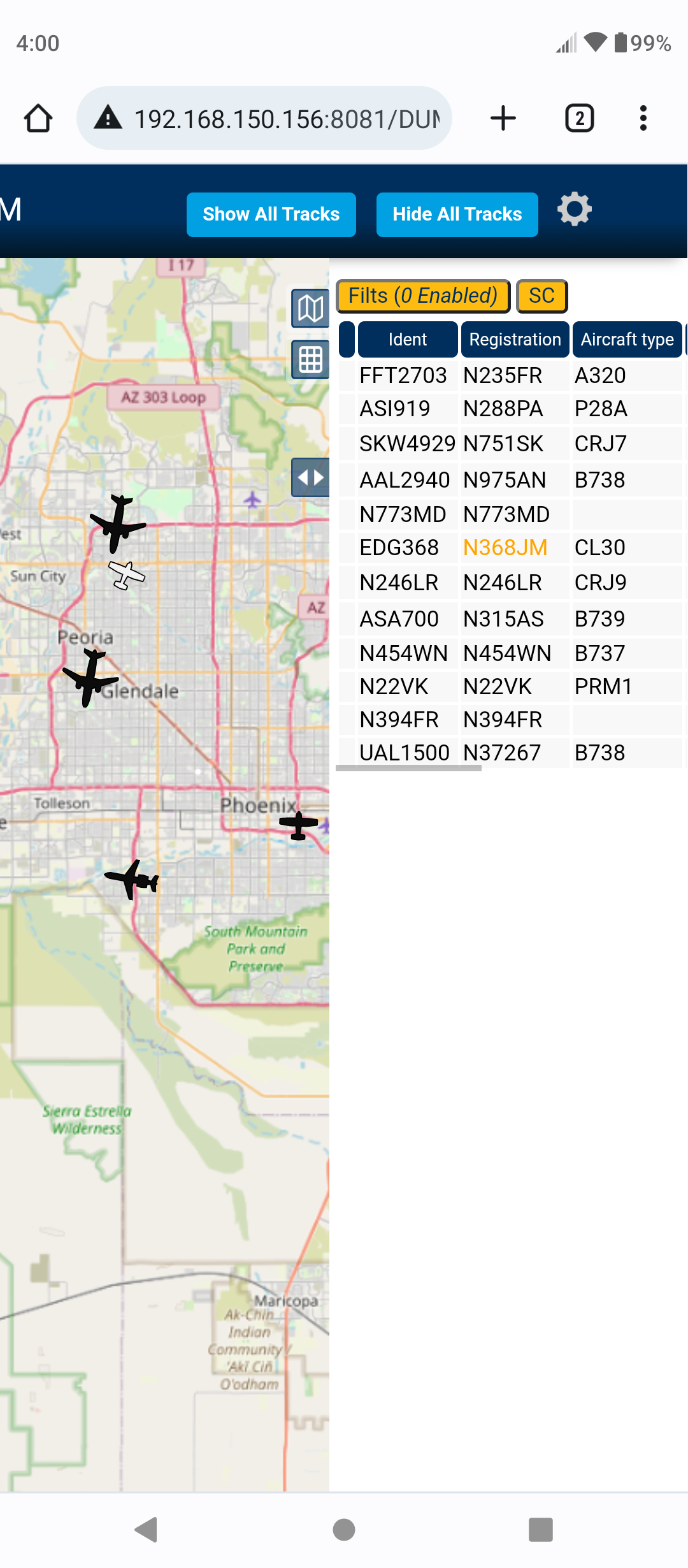Sort table by Ident column

(408, 339)
